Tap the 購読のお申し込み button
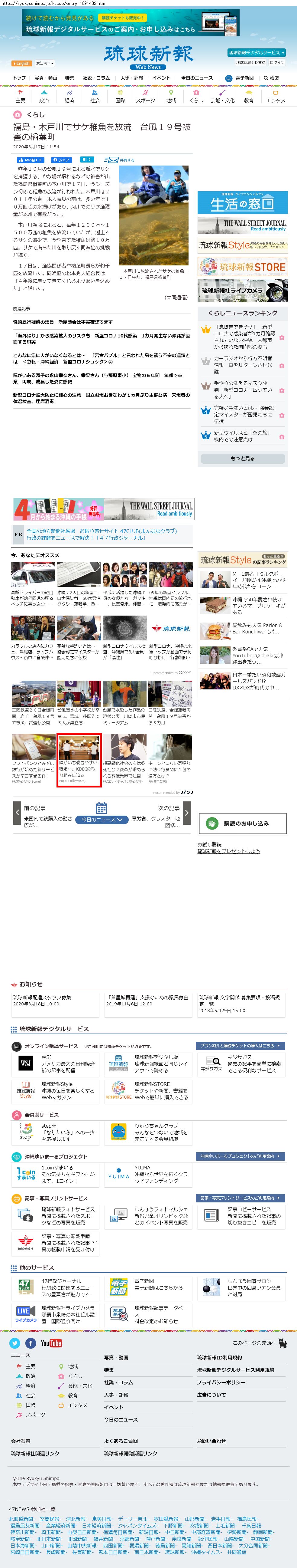This screenshot has width=297, height=1568. coord(242,823)
